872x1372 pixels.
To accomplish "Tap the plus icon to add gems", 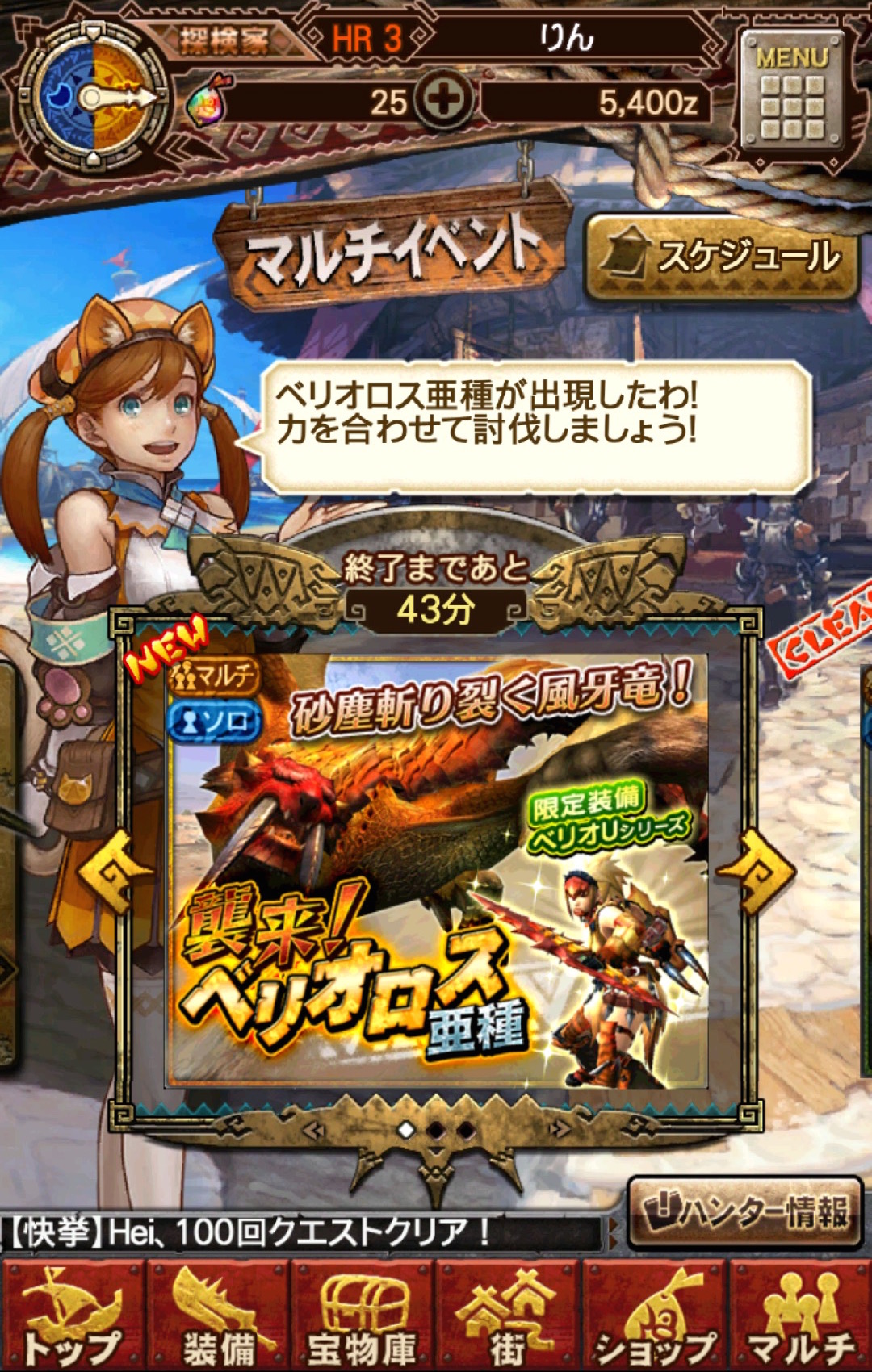I will (x=443, y=101).
